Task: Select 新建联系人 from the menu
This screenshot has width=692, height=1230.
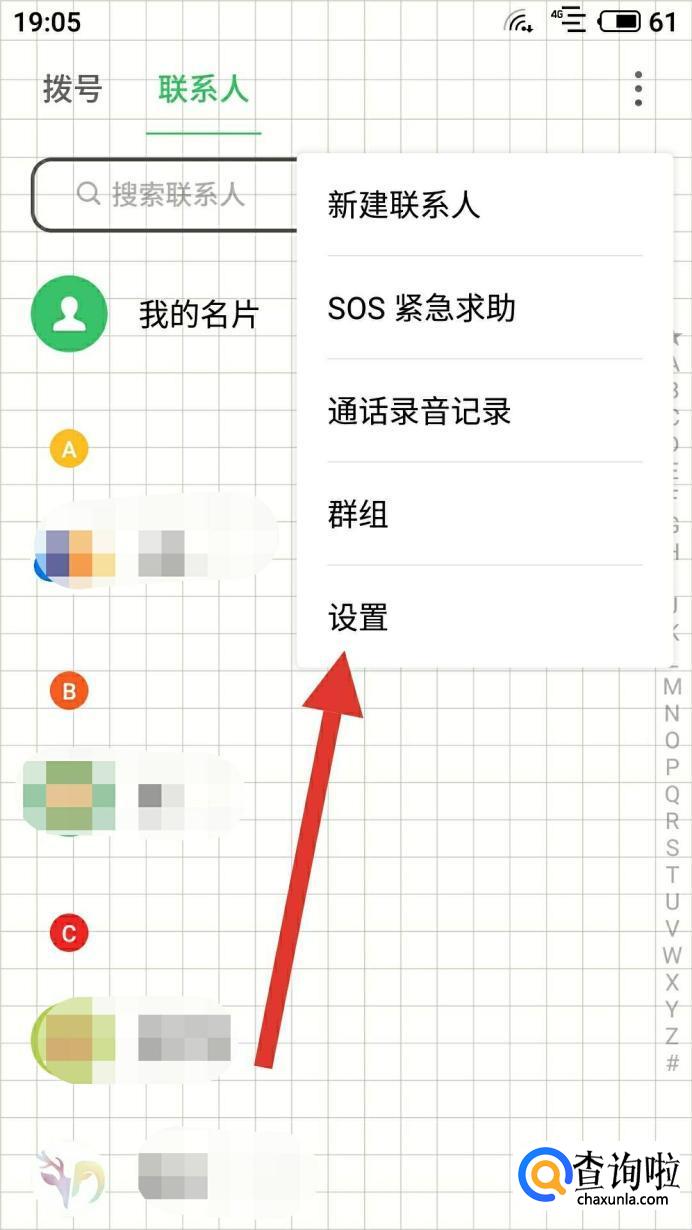Action: click(485, 205)
